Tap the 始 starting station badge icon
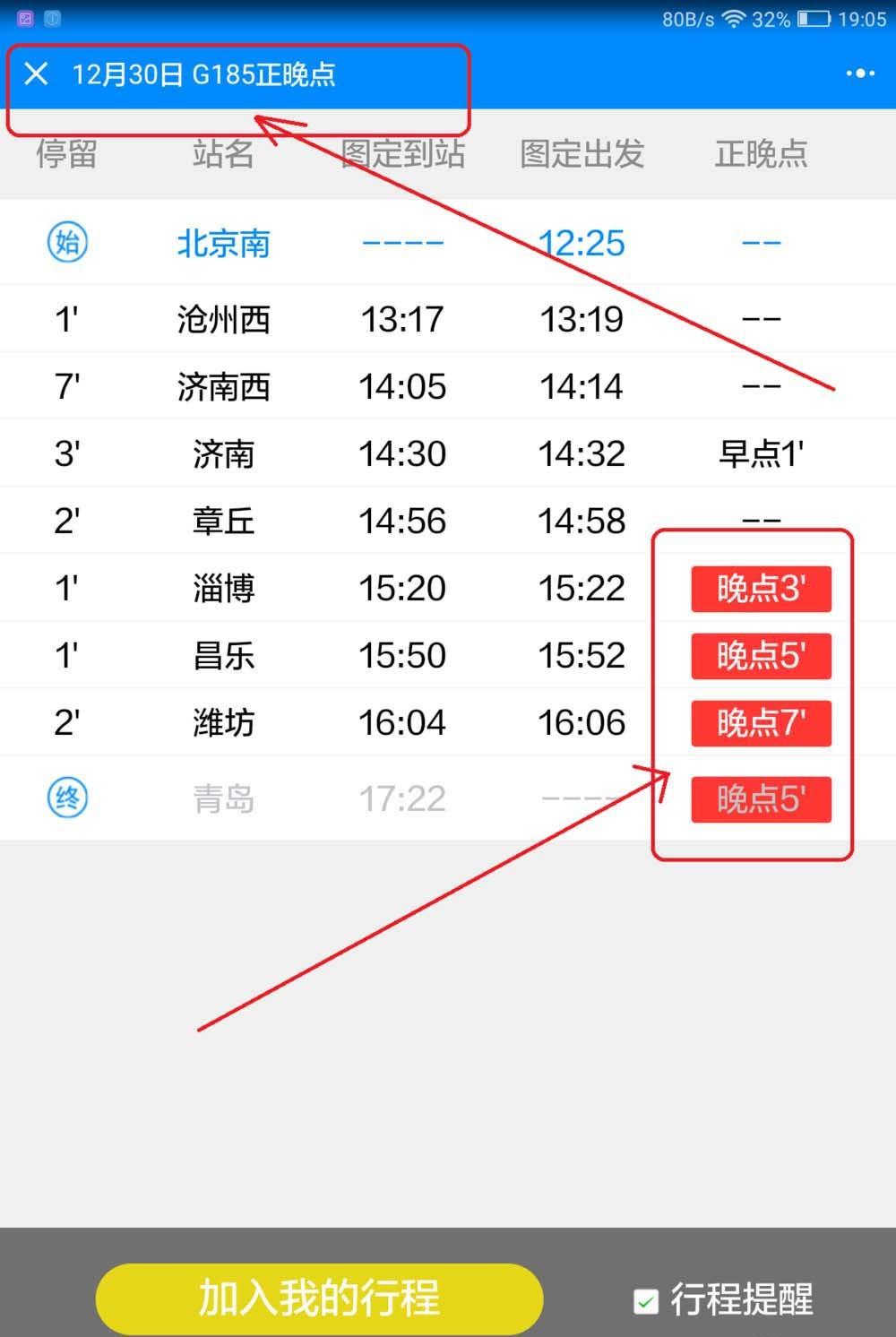Image resolution: width=896 pixels, height=1337 pixels. [67, 242]
